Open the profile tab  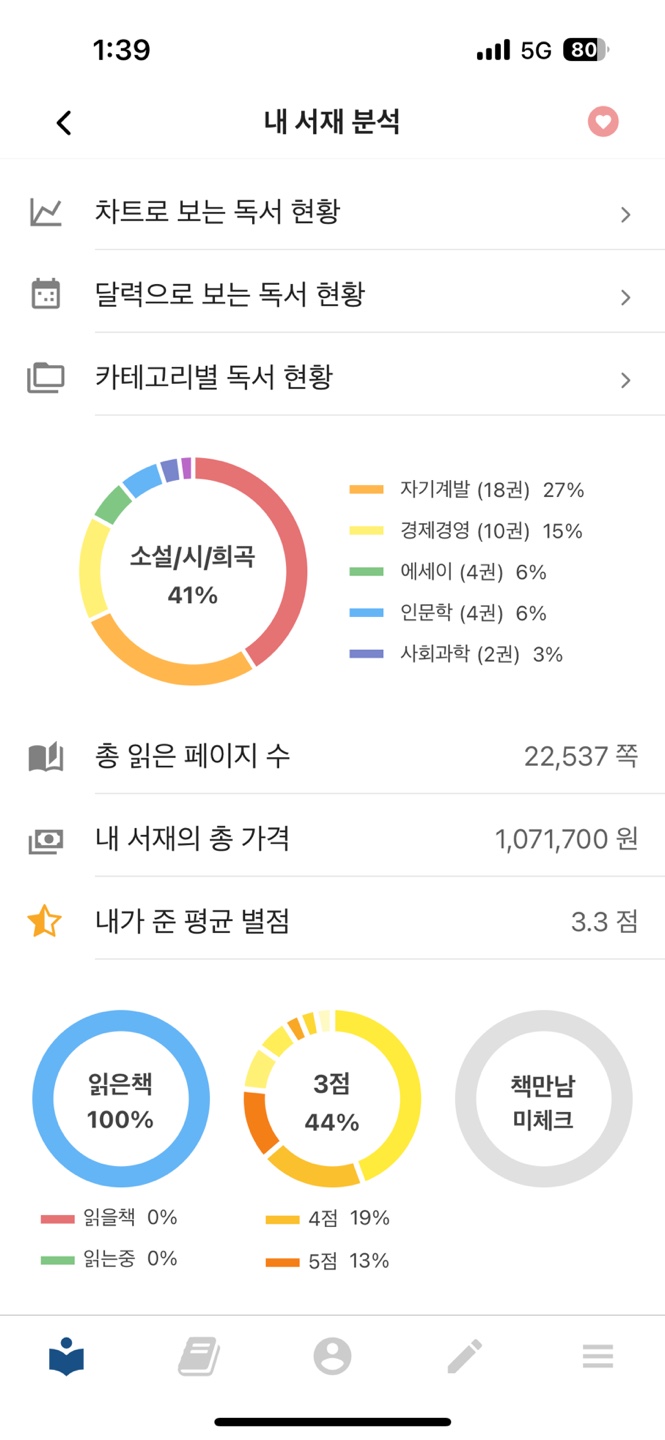(x=332, y=1357)
